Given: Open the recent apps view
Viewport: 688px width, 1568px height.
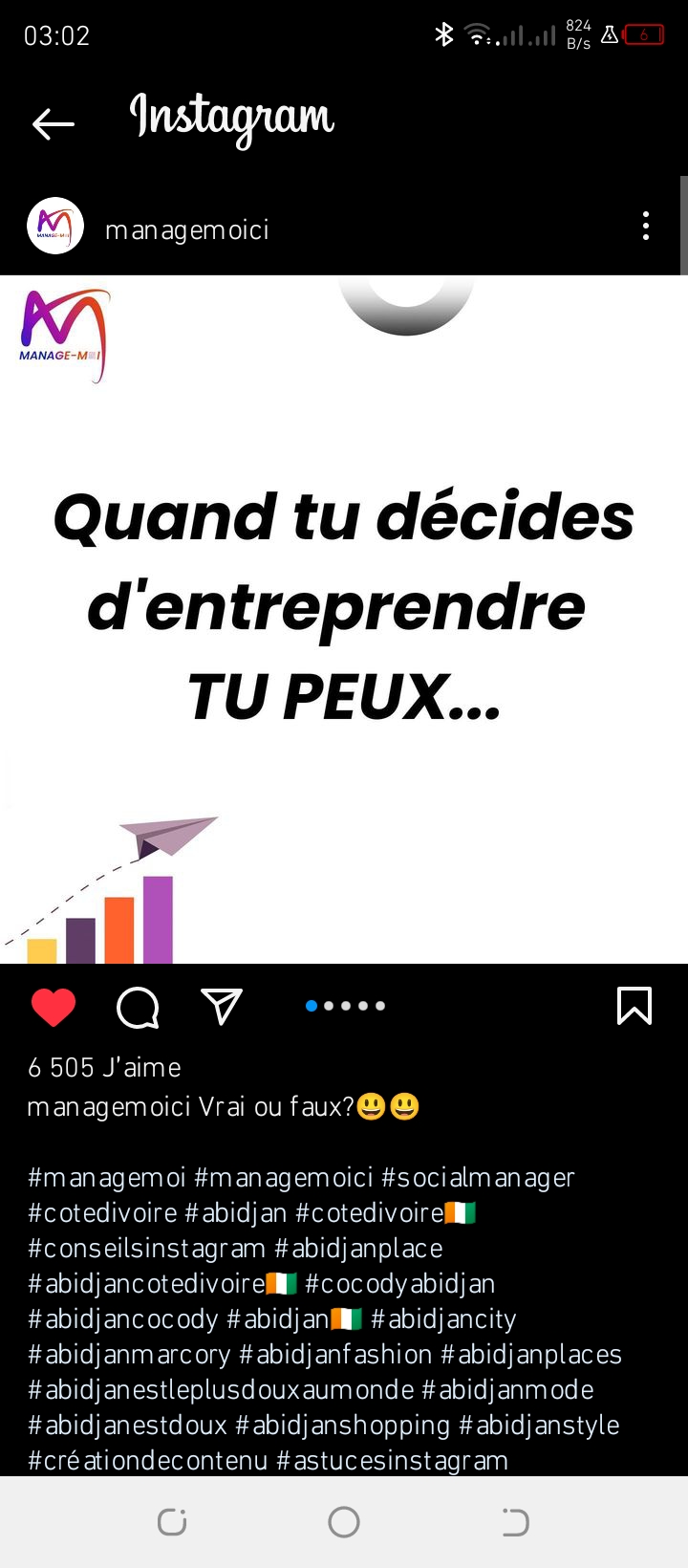Looking at the screenshot, I should [x=172, y=1521].
